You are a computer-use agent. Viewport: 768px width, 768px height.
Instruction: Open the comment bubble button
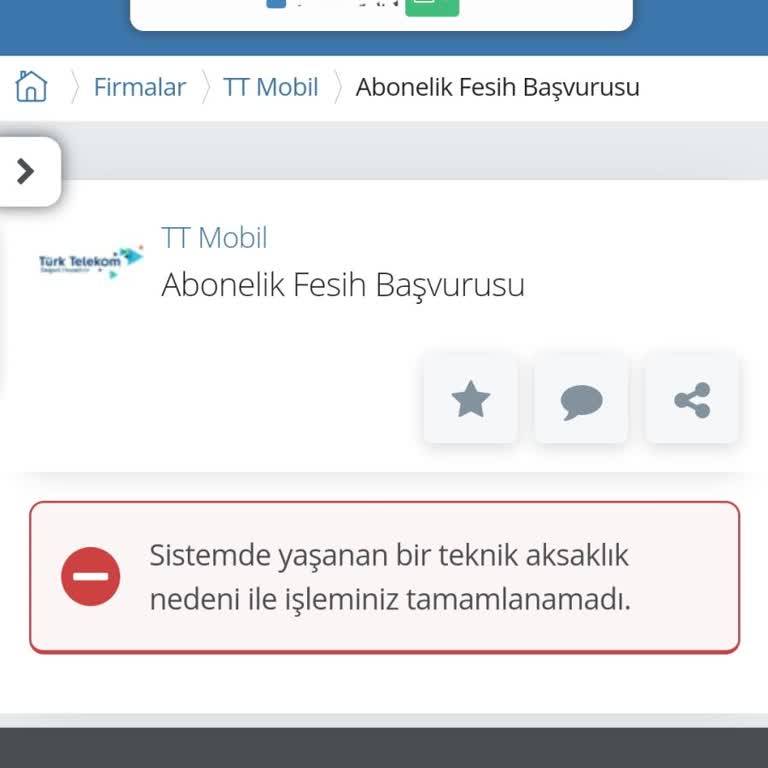[x=581, y=400]
